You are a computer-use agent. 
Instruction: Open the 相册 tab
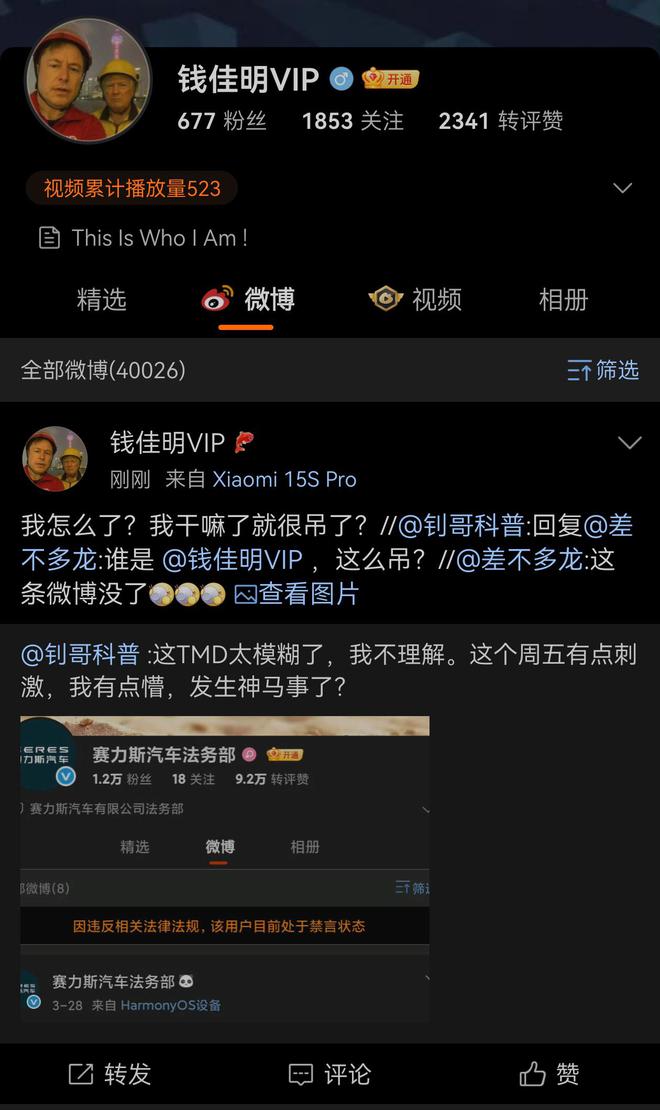[x=563, y=299]
